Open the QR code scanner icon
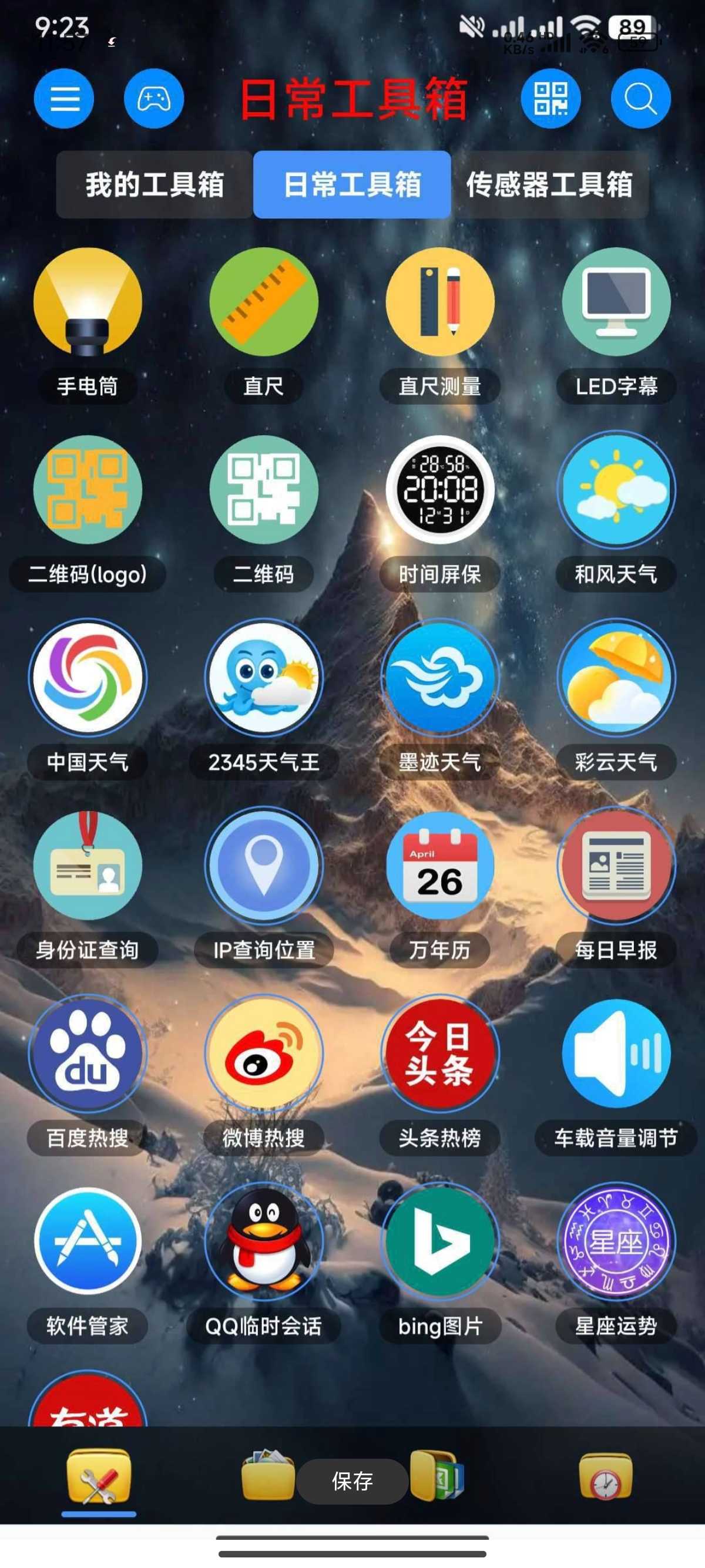Image resolution: width=705 pixels, height=1568 pixels. coord(550,99)
